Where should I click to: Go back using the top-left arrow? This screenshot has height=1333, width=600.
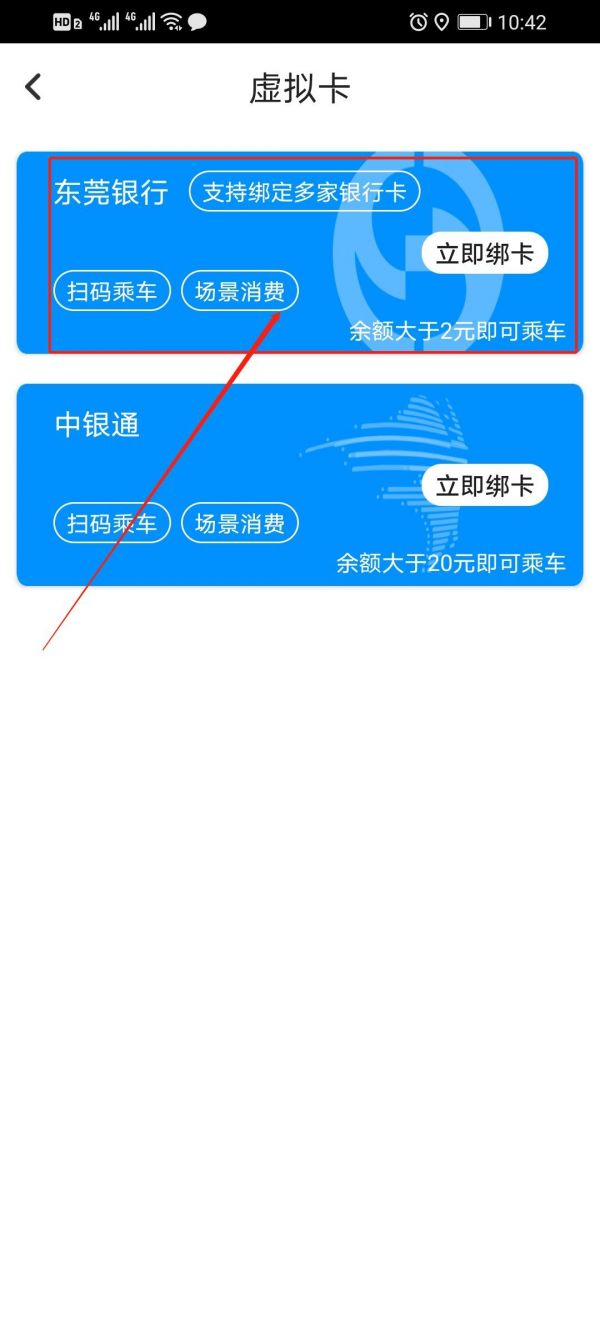33,88
